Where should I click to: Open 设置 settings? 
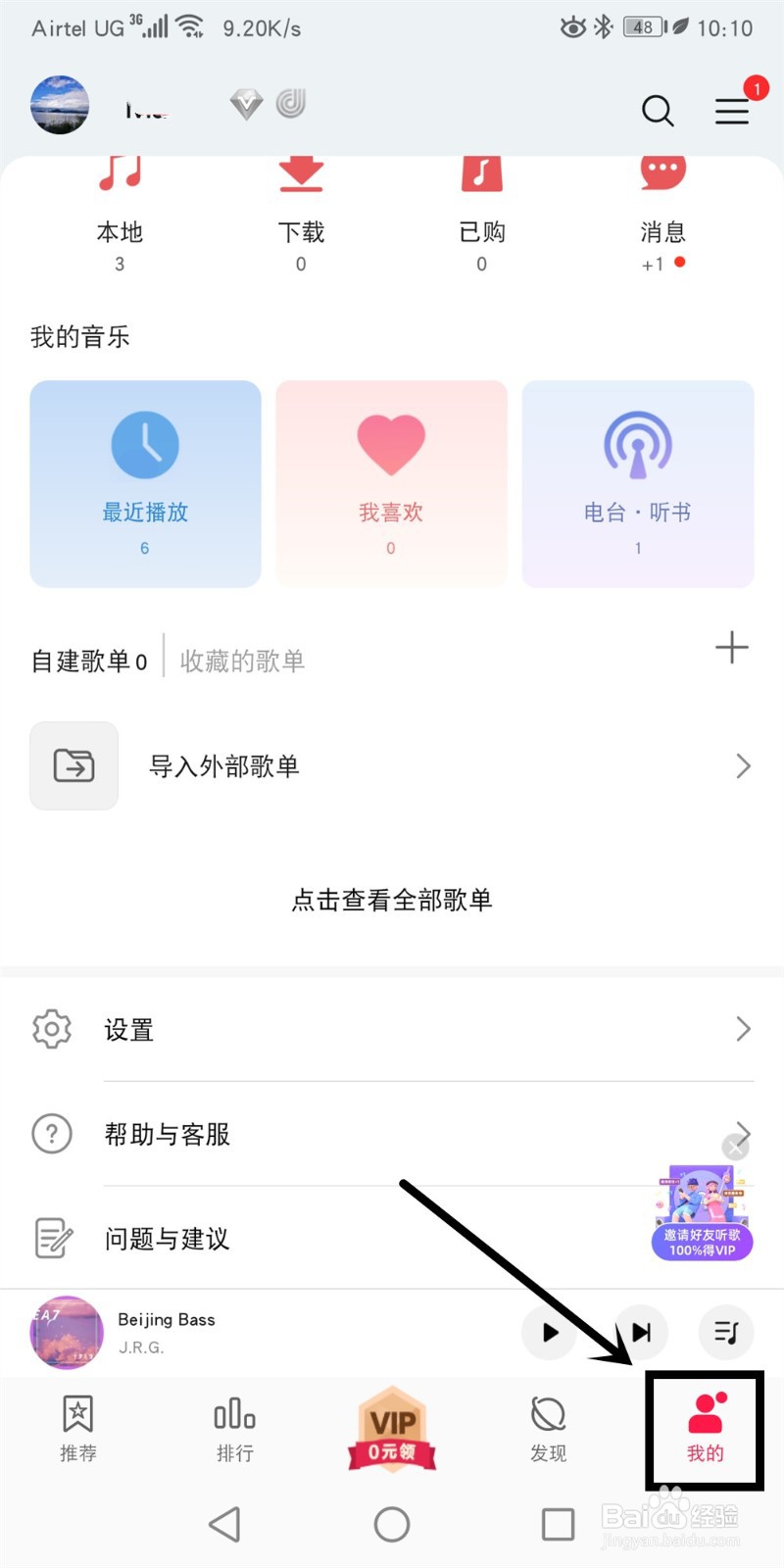pyautogui.click(x=392, y=1029)
